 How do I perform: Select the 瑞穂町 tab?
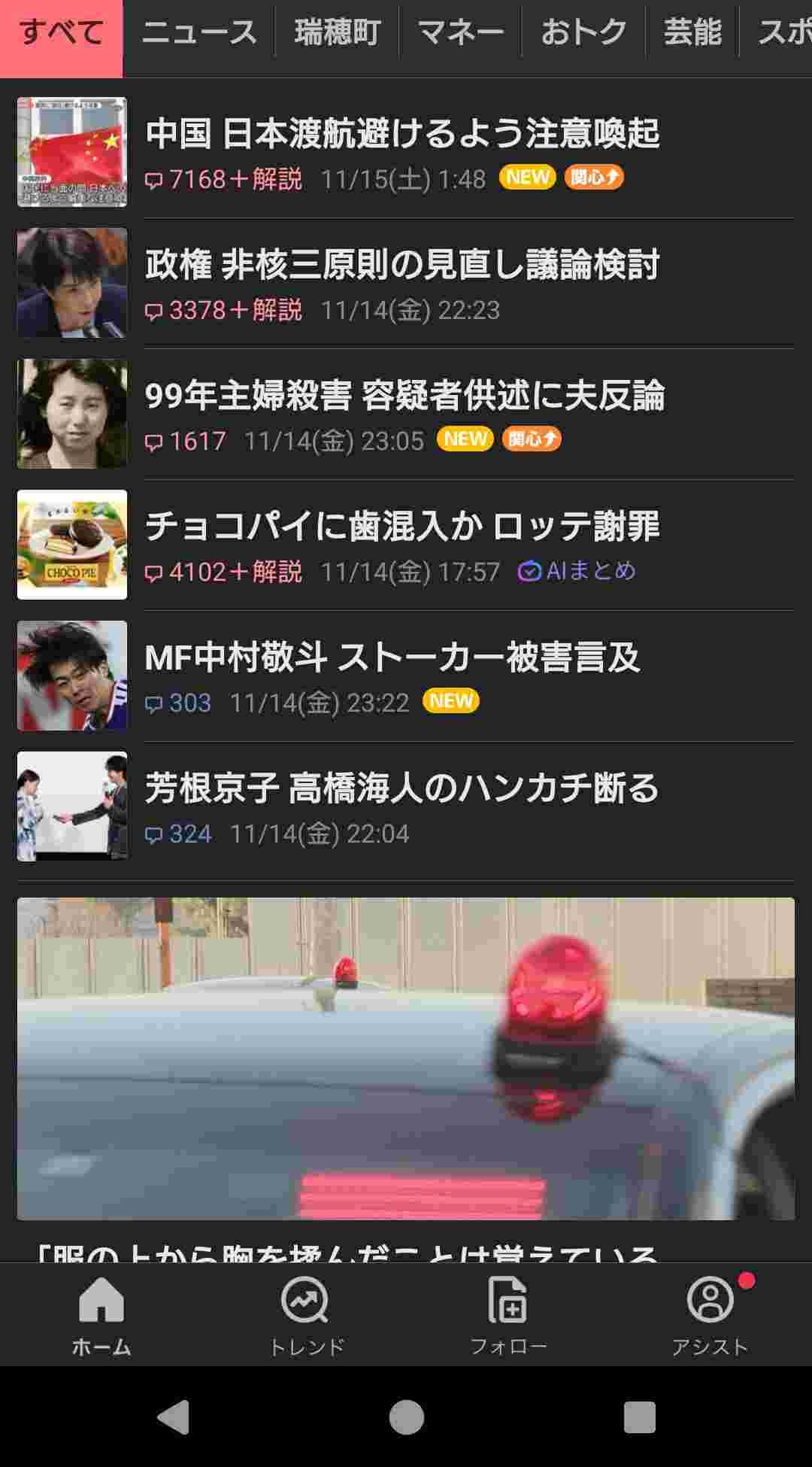coord(337,32)
